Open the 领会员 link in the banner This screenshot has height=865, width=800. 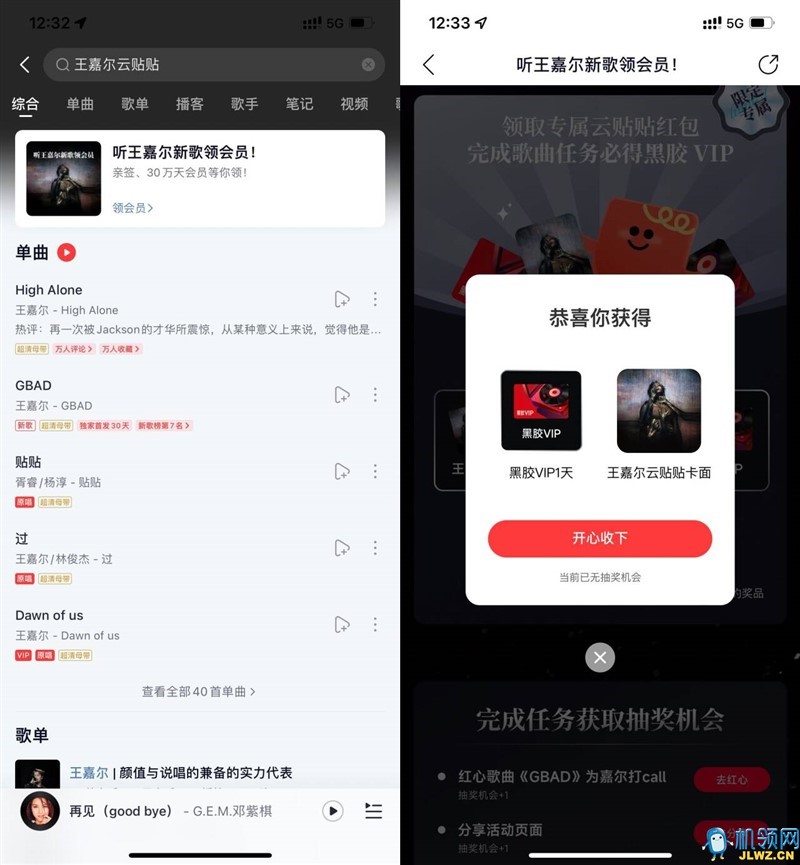133,208
